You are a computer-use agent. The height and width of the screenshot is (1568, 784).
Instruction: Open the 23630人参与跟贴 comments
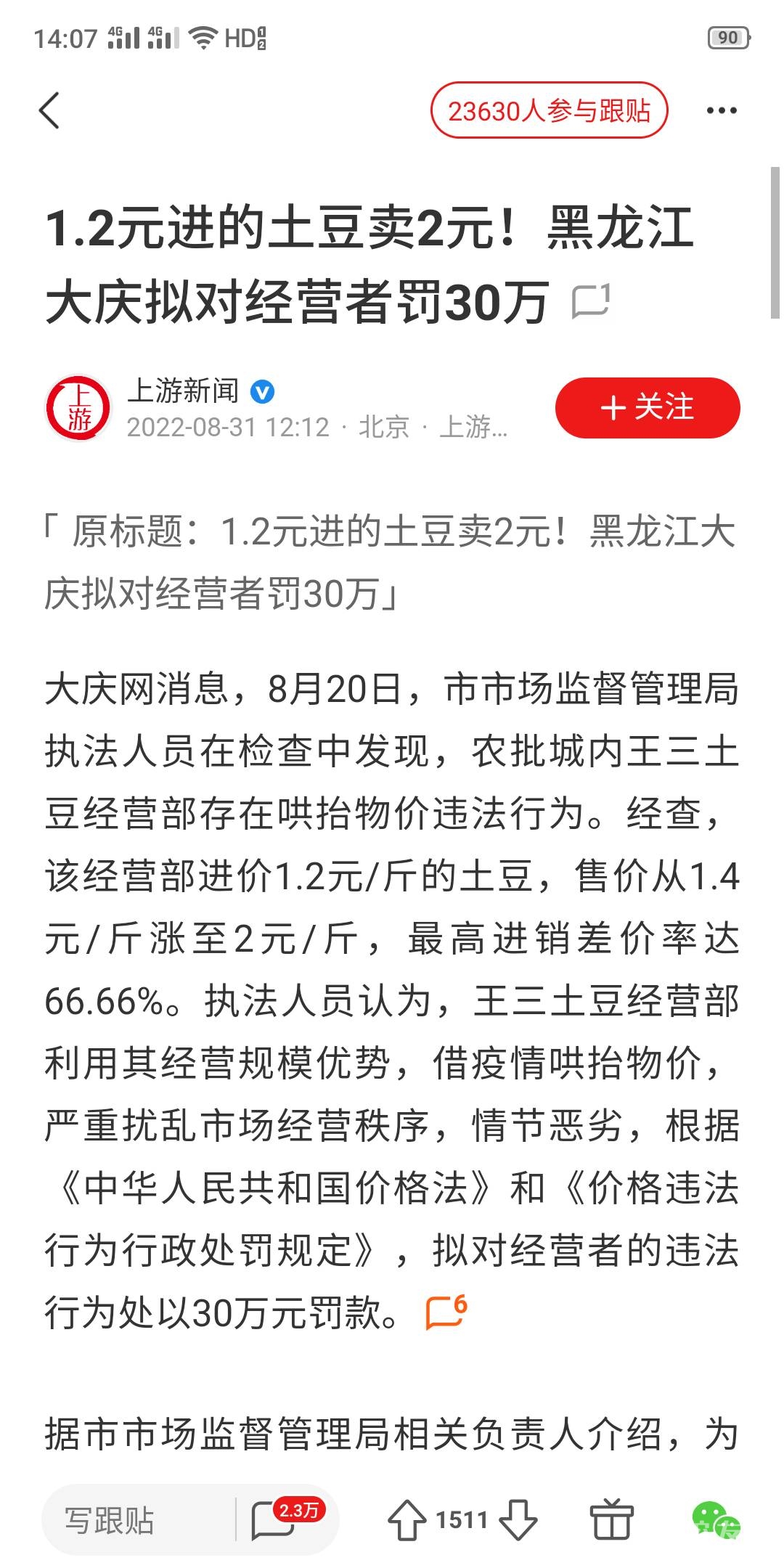(x=549, y=111)
